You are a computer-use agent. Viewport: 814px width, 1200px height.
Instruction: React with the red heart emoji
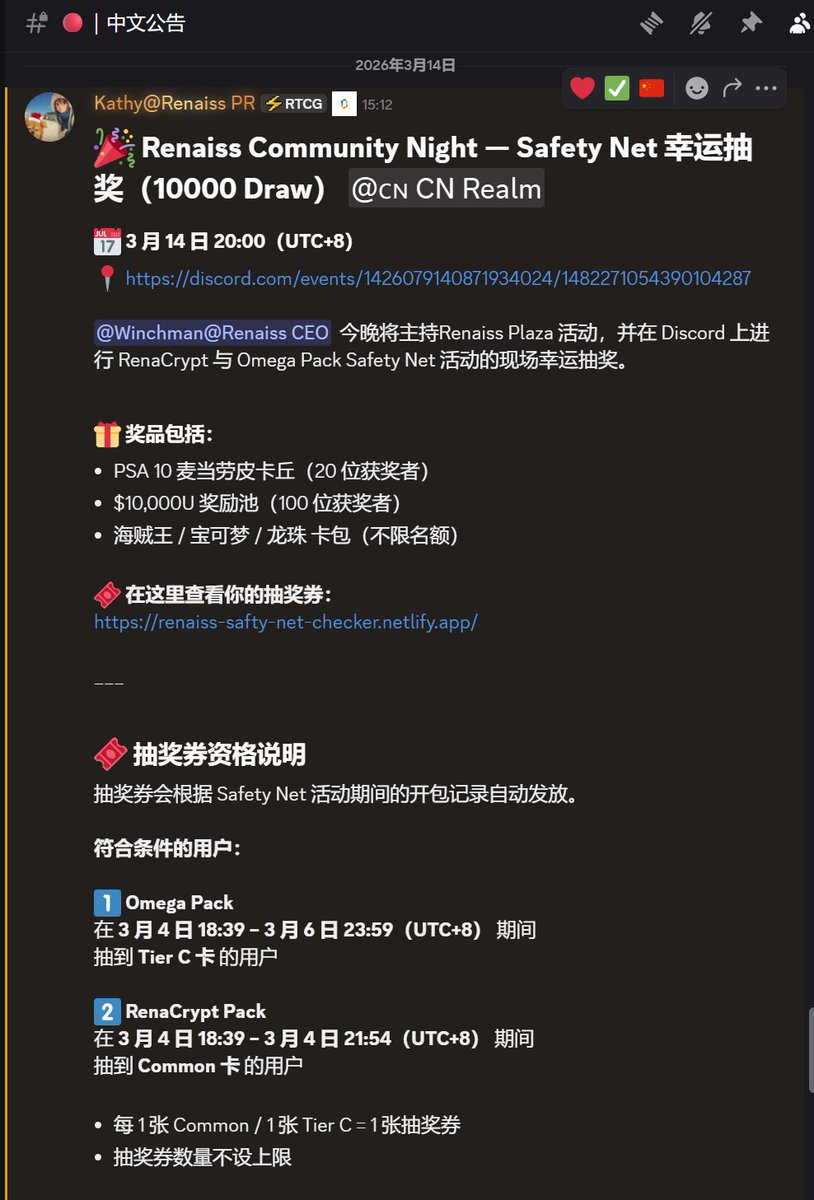click(x=583, y=88)
